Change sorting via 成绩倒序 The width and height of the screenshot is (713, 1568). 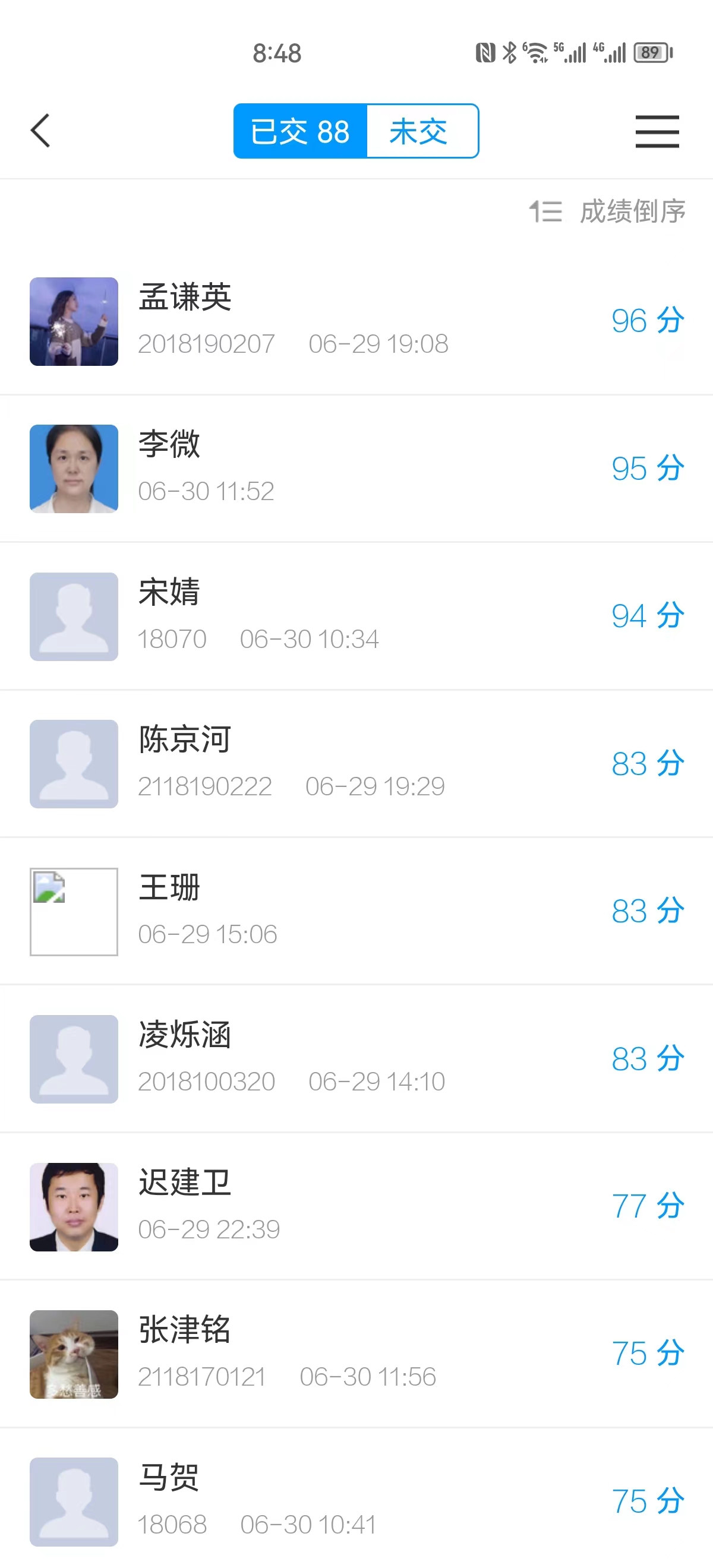coord(608,212)
